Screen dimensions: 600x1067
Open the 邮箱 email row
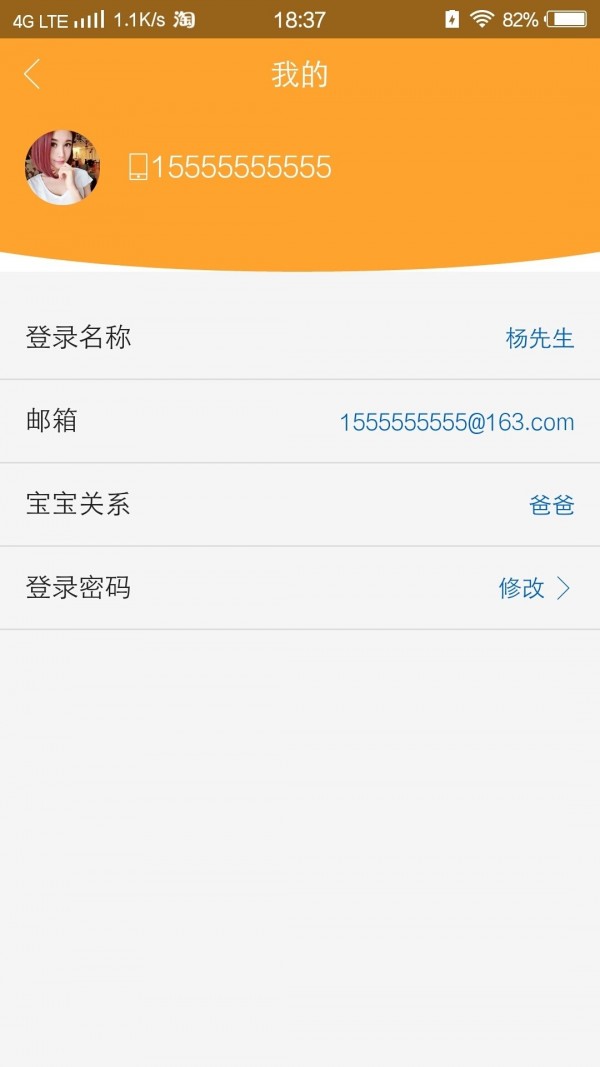coord(300,421)
